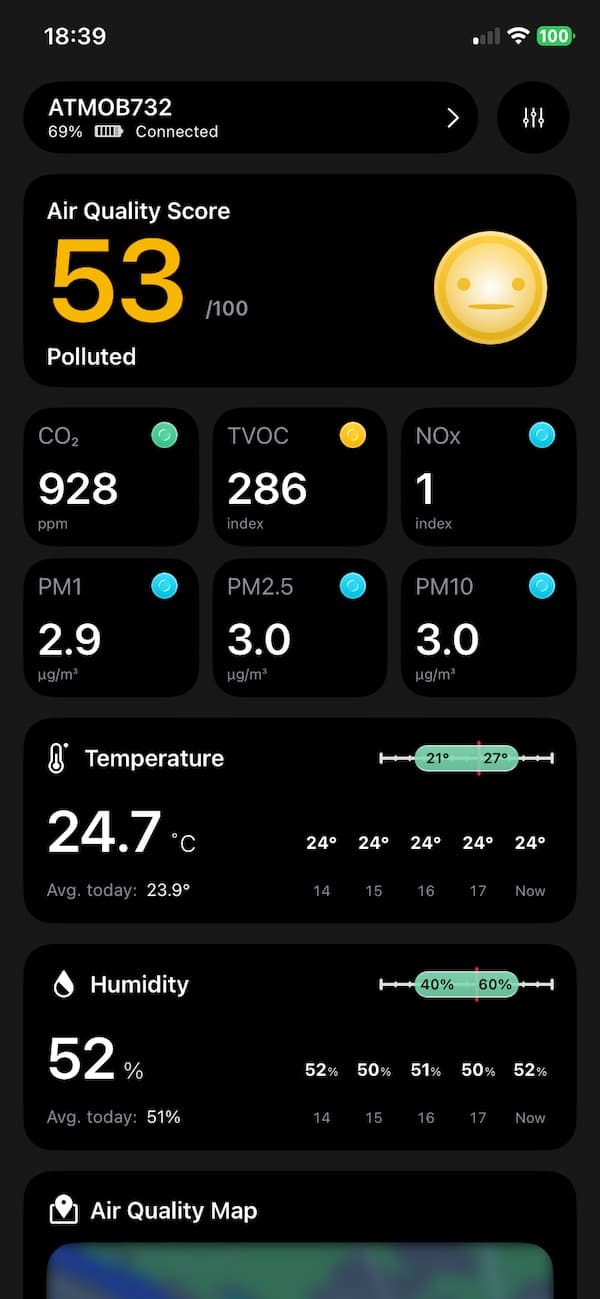Open the Temperature history card
Viewport: 600px width, 1299px height.
pos(300,823)
